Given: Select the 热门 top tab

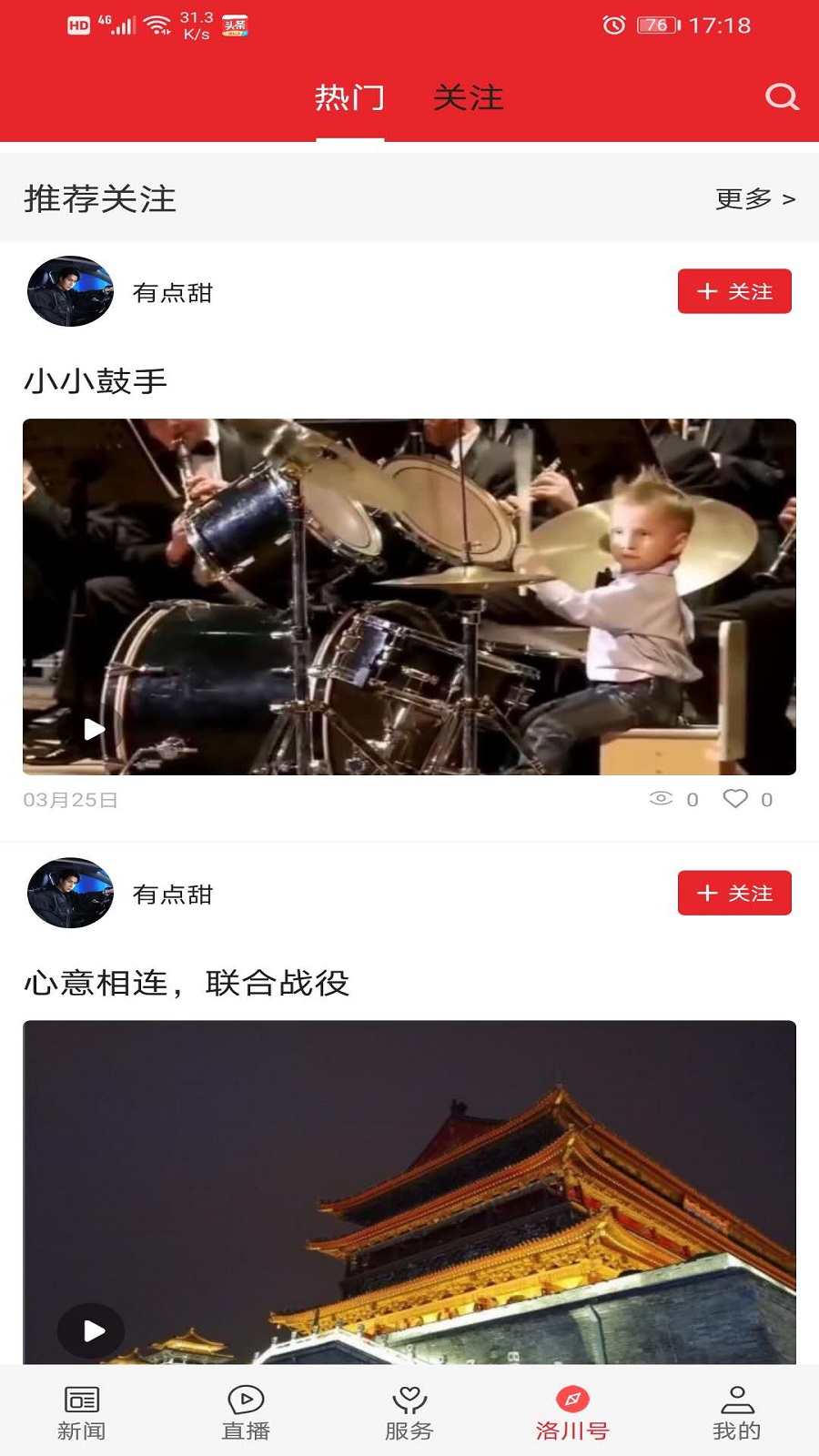Looking at the screenshot, I should [x=349, y=97].
